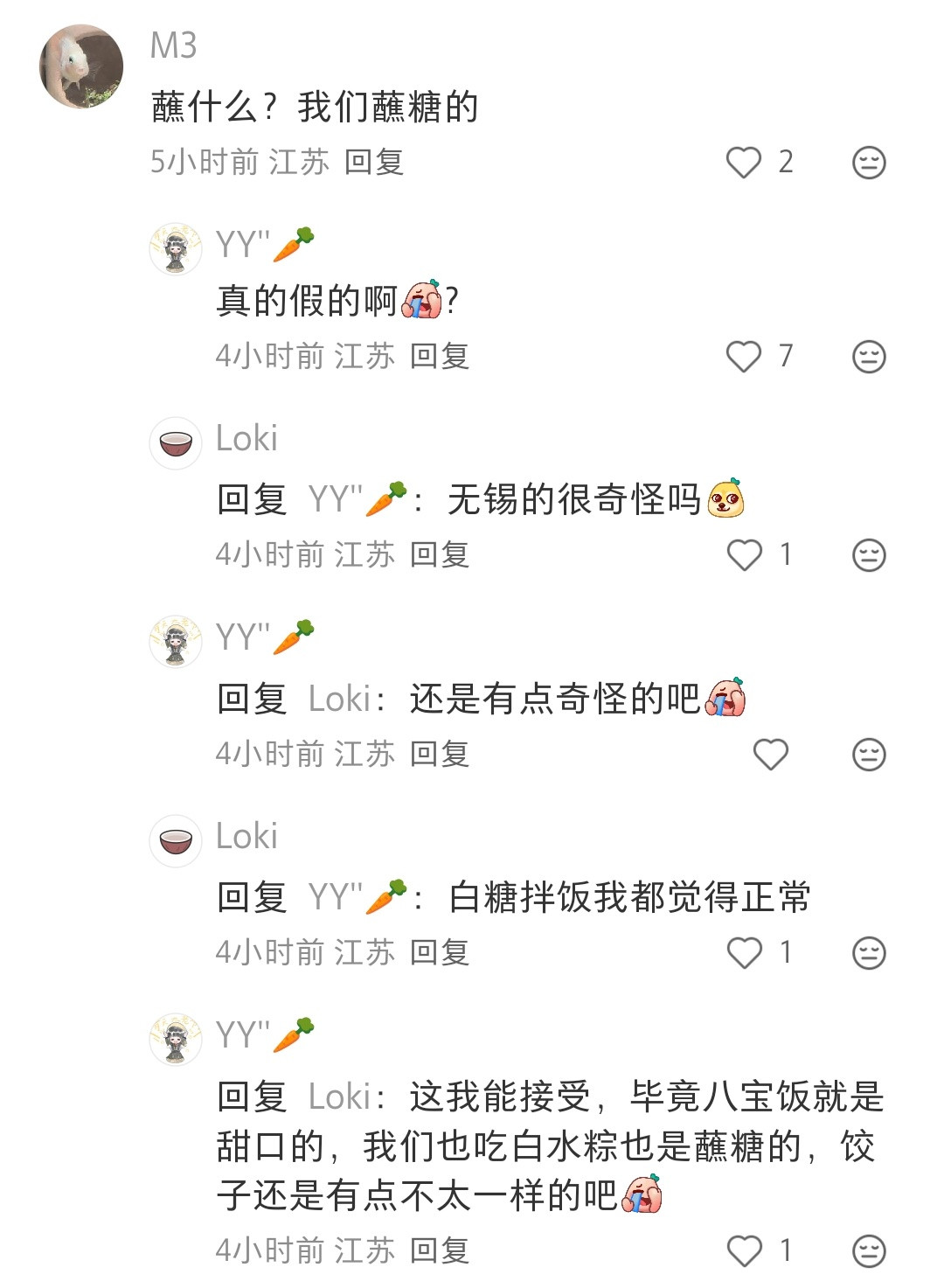This screenshot has width=944, height=1288.
Task: Click 回复 under Loki's last comment
Action: [x=441, y=952]
